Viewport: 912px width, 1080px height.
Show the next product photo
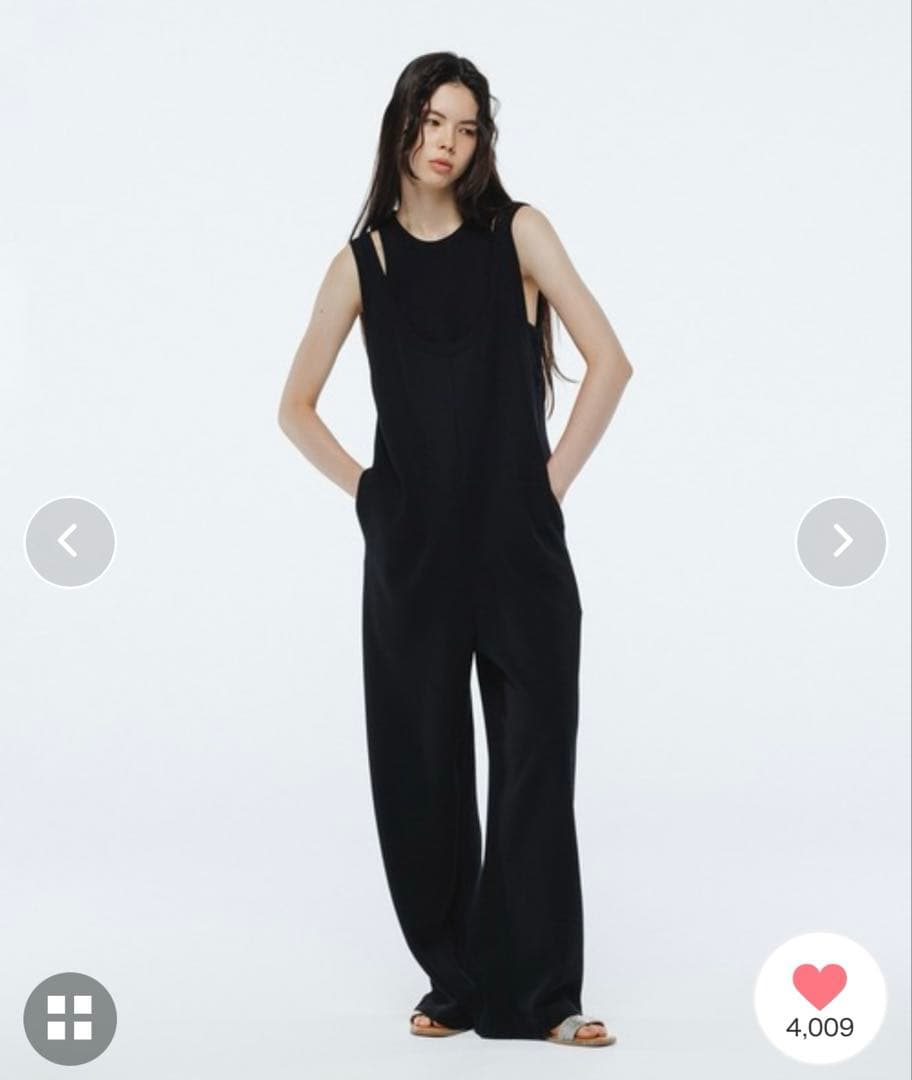pyautogui.click(x=841, y=542)
